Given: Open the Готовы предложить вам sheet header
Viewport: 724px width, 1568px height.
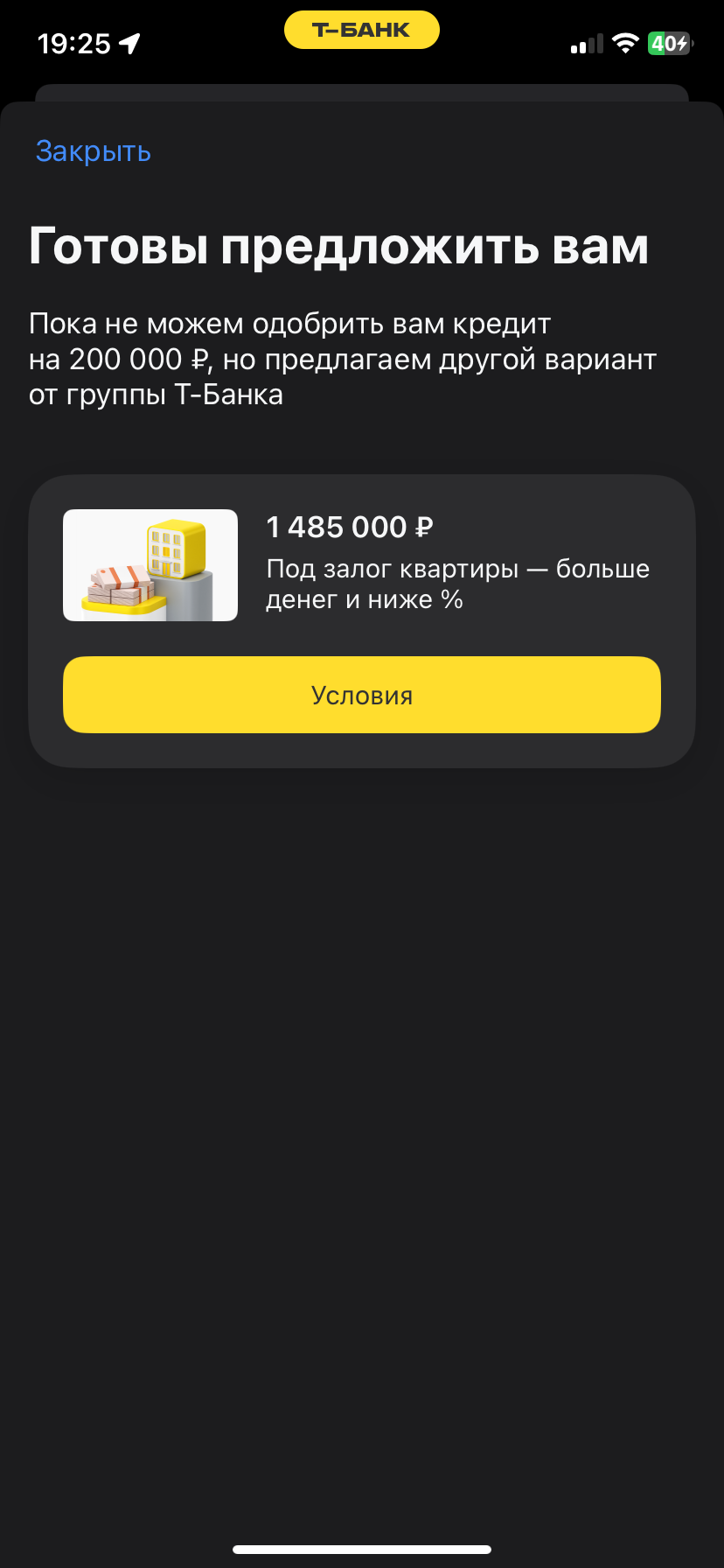Looking at the screenshot, I should tap(338, 247).
